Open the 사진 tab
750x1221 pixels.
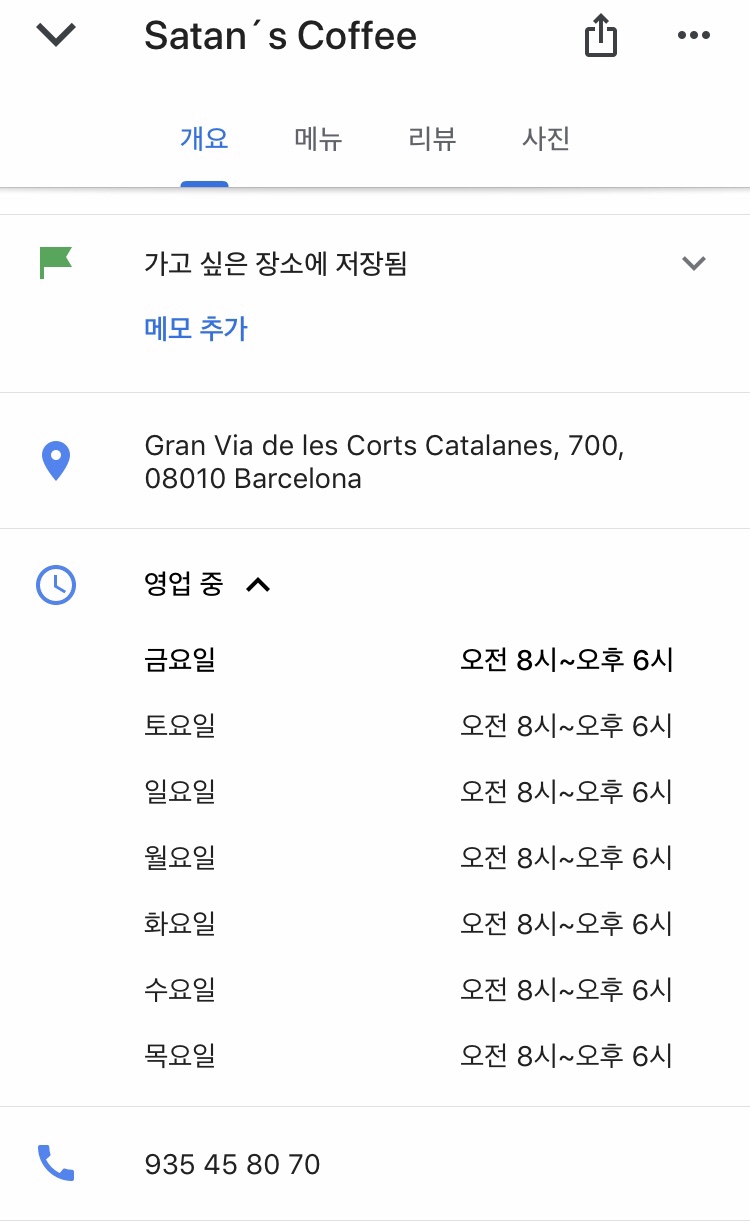[546, 138]
